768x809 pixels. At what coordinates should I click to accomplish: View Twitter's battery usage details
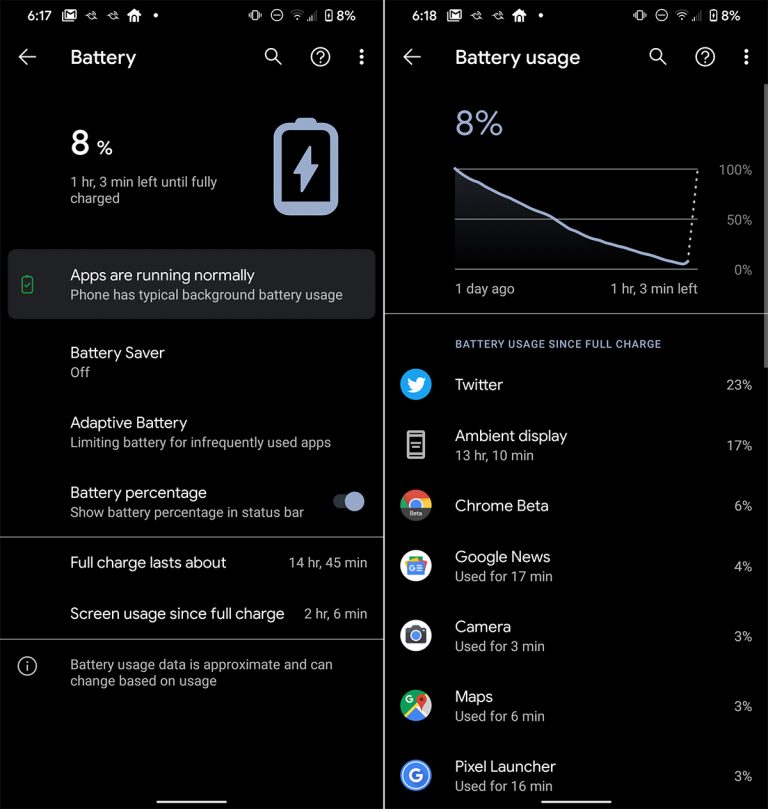[575, 385]
